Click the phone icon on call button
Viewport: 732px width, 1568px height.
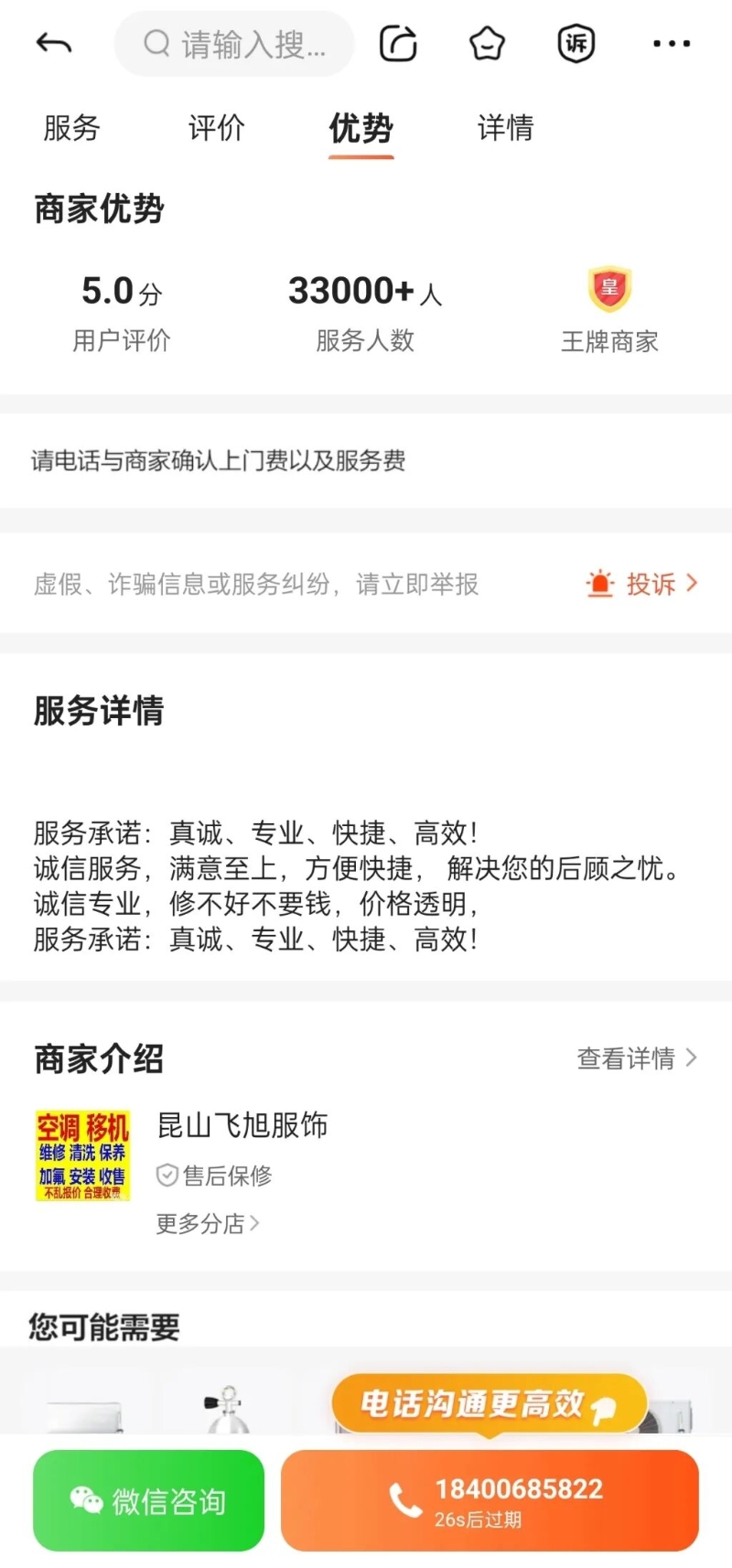[403, 1499]
